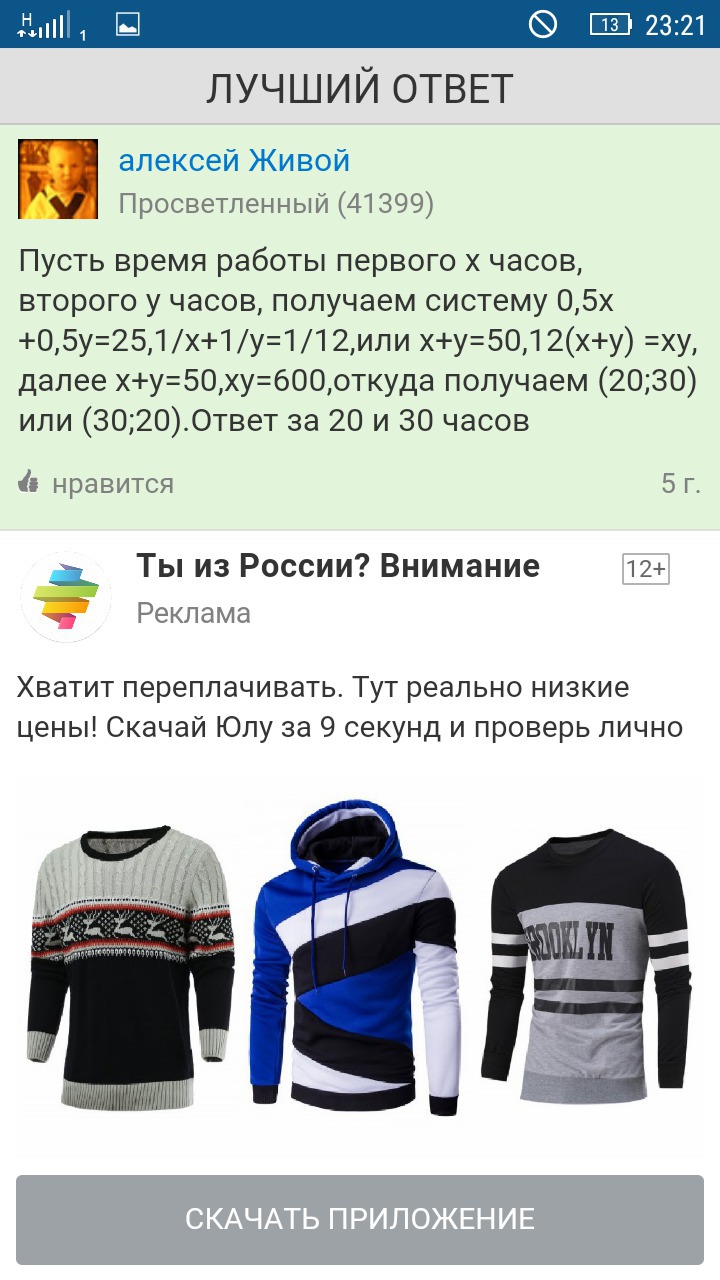Open the ad's sweaters picture

(360, 960)
